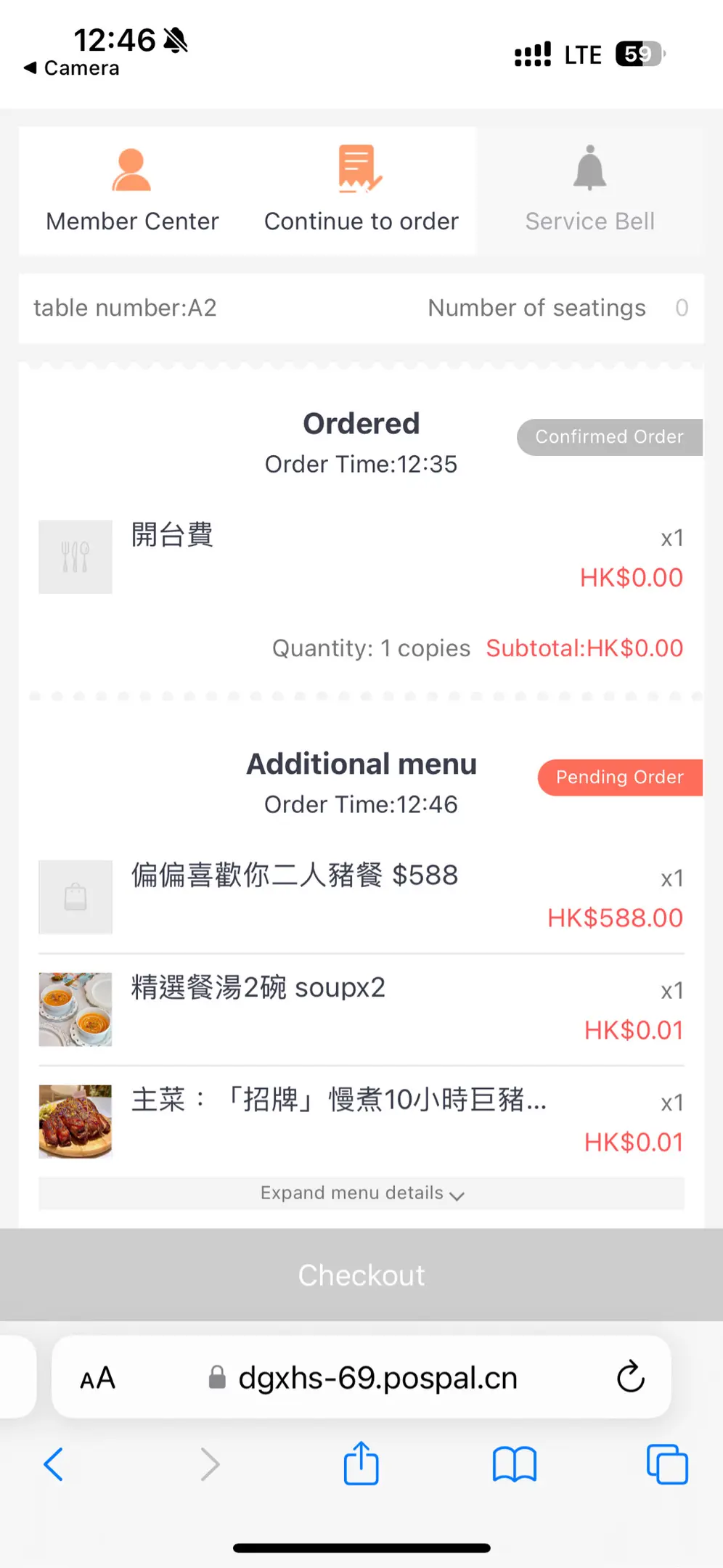
Task: Open Safari bookmarks
Action: [x=514, y=1464]
